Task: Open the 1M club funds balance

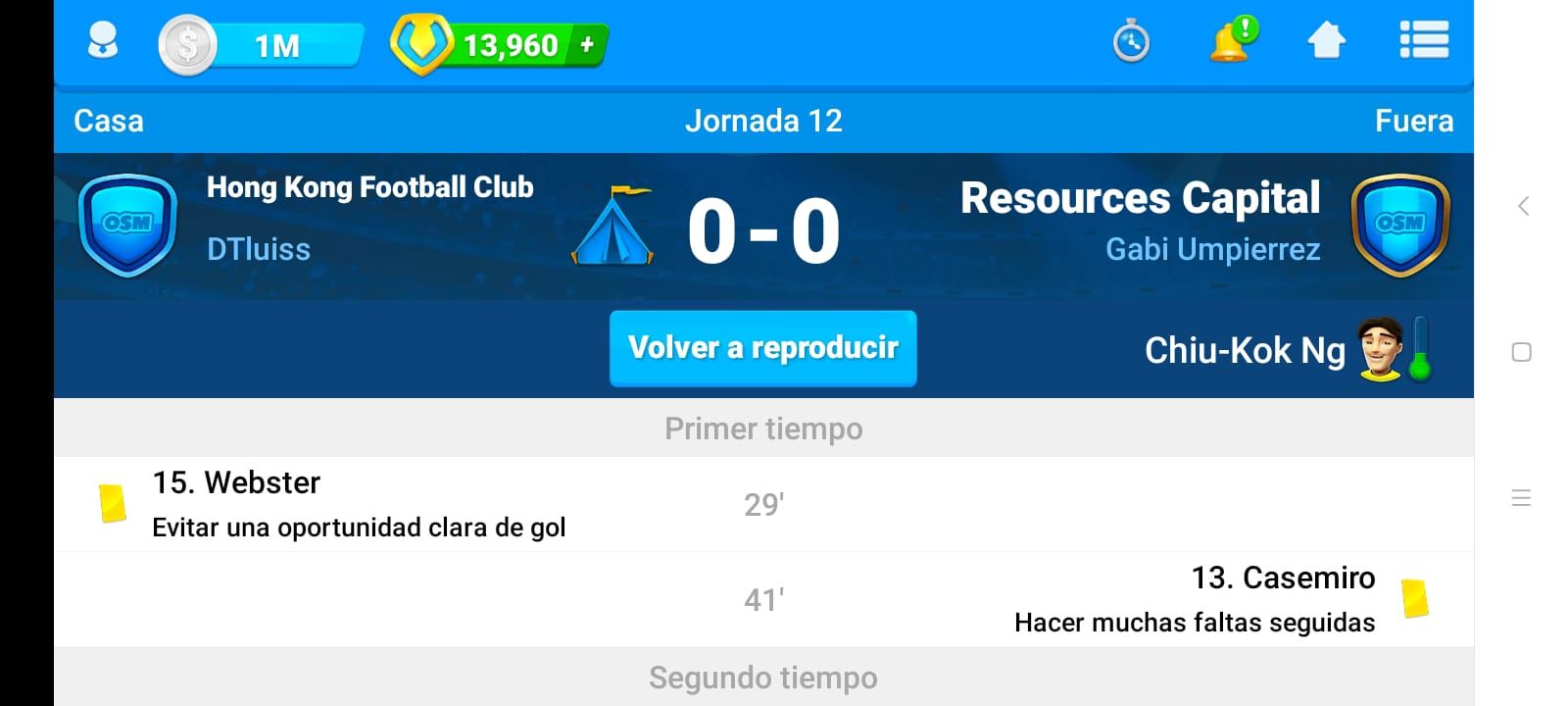Action: tap(261, 45)
